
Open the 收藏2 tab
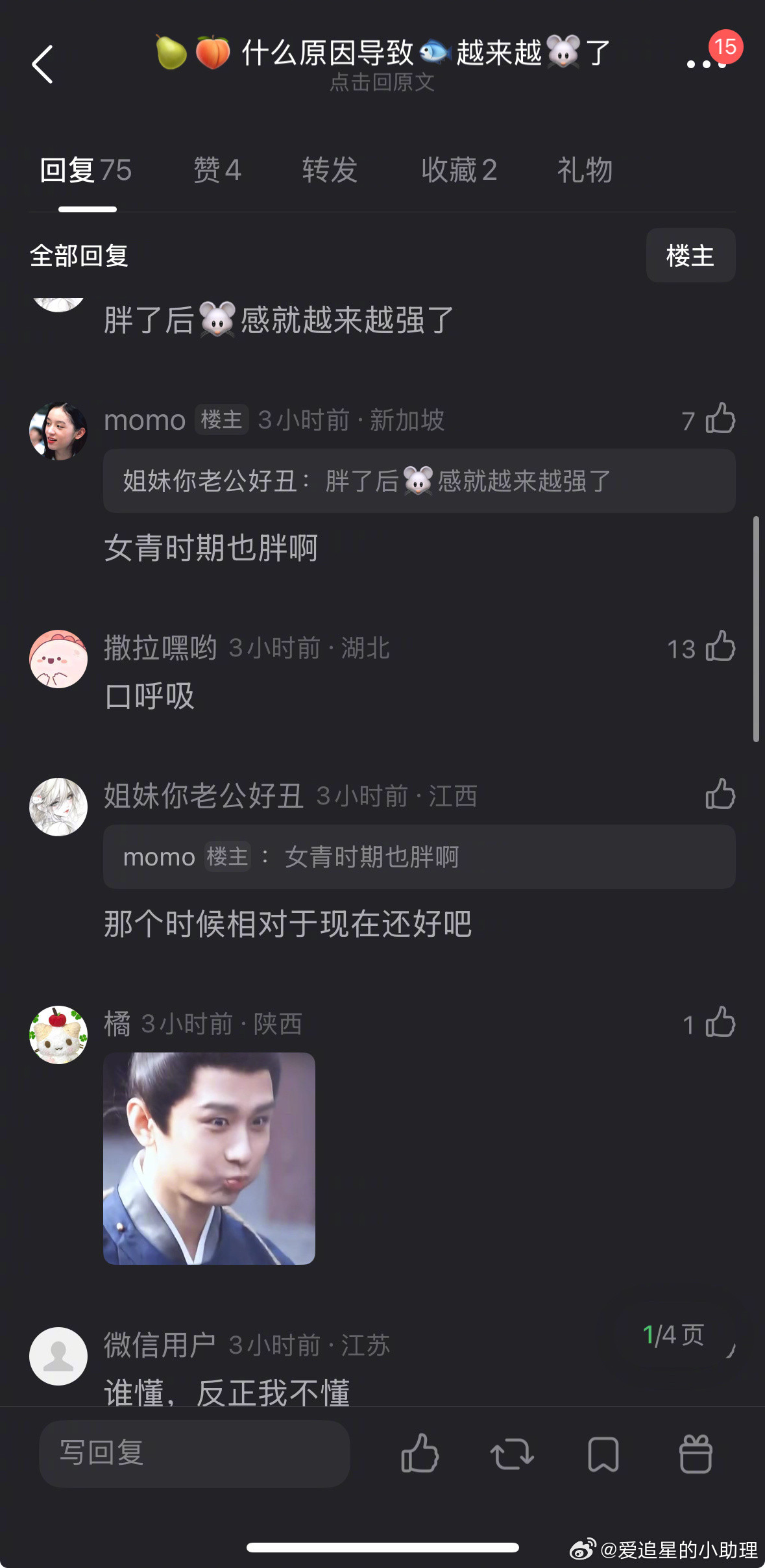[x=459, y=170]
